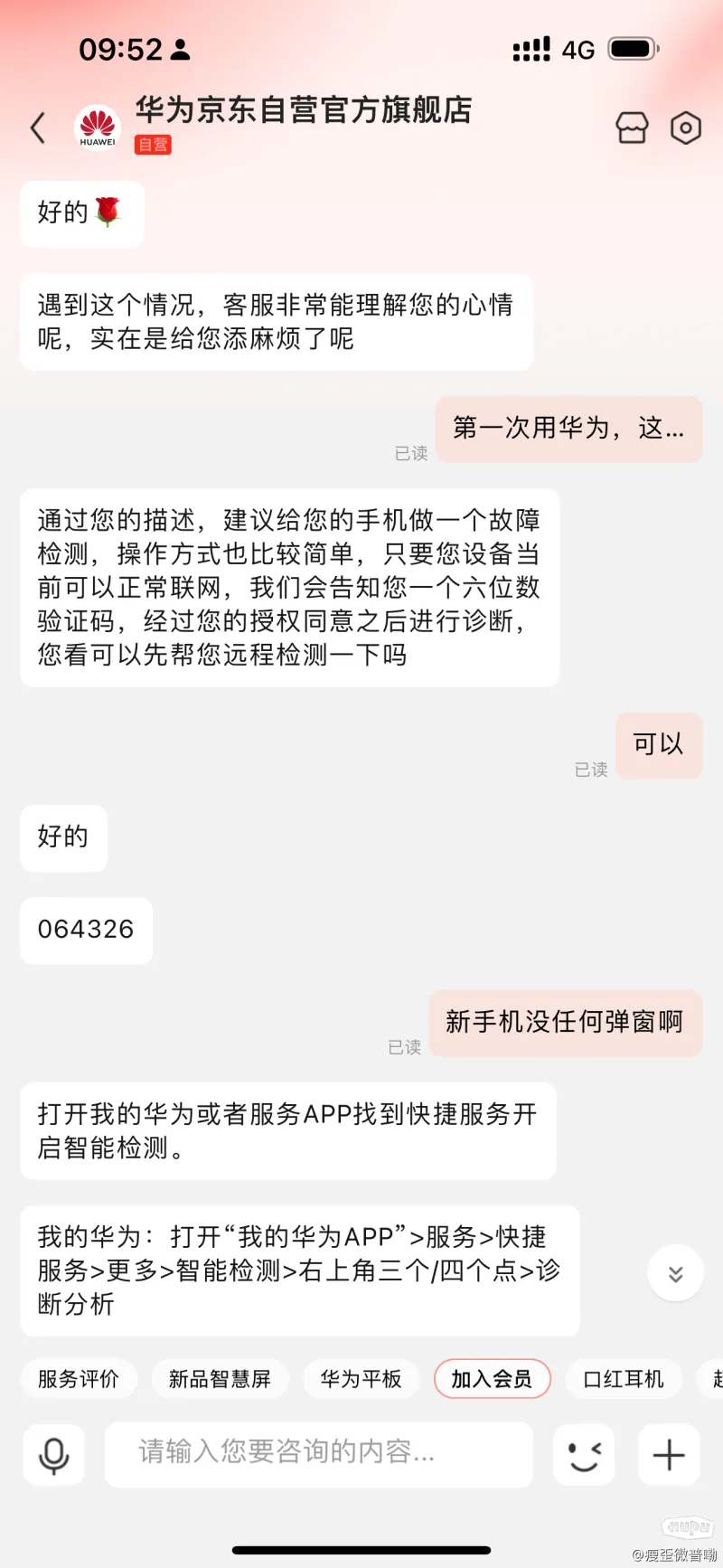Tap the Huawei store avatar

click(98, 128)
